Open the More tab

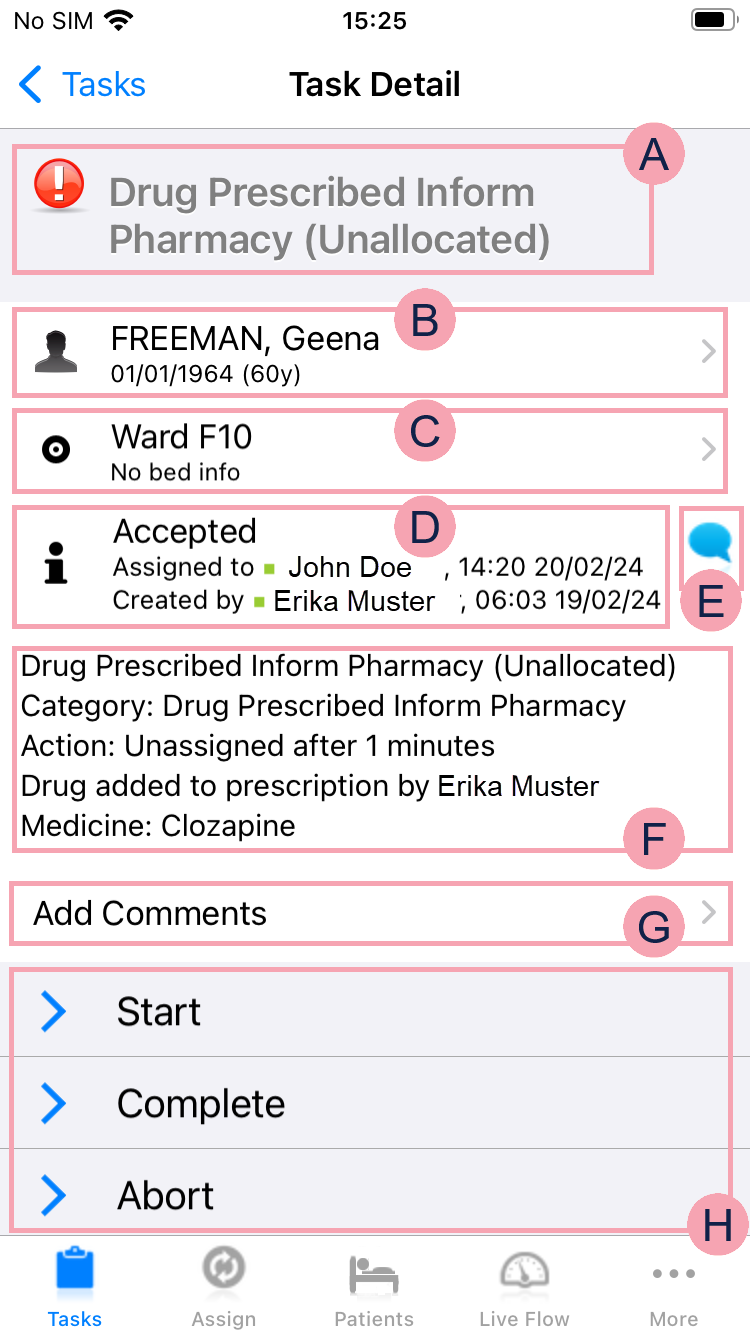click(674, 1286)
